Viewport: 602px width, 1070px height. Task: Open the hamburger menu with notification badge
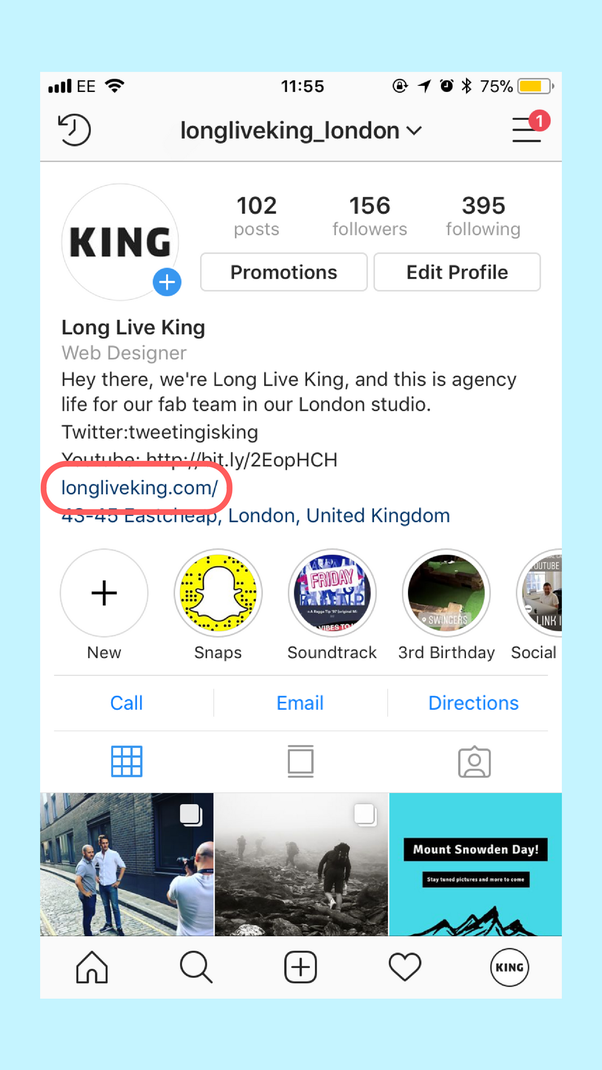526,130
